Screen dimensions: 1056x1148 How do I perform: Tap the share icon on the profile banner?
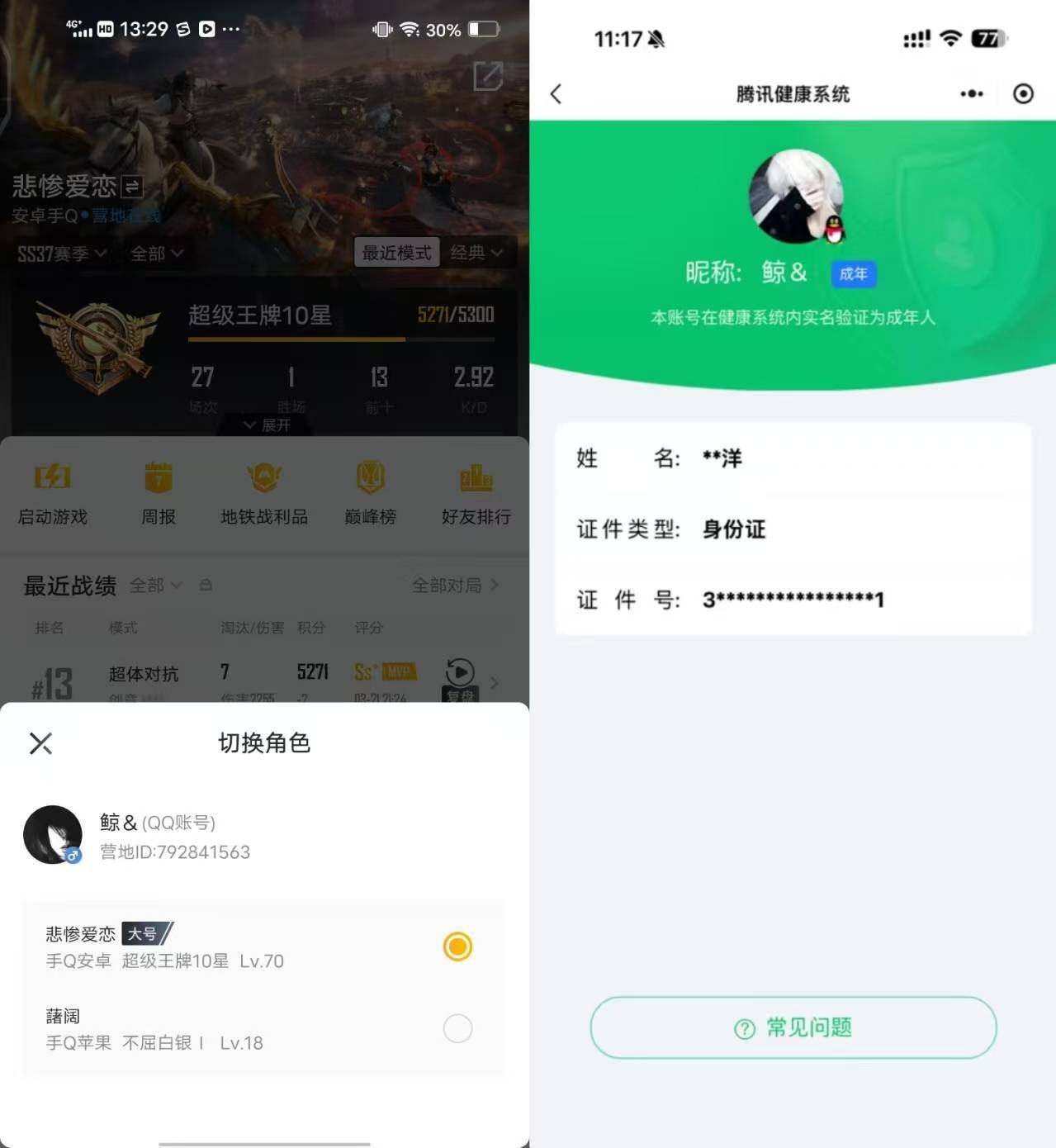tap(488, 75)
